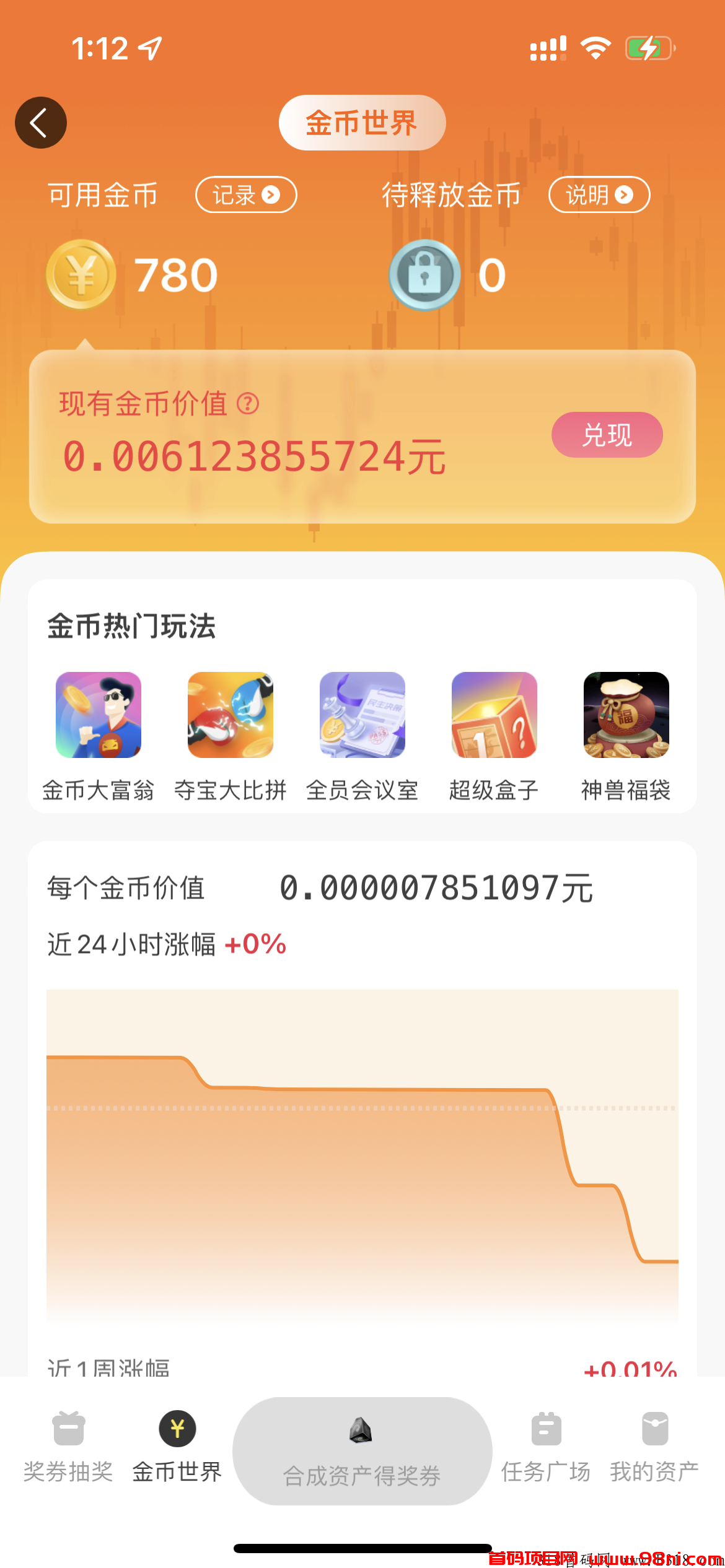Screen dimensions: 725x1568
Task: Open the 金币大富翁 game icon
Action: tap(99, 715)
